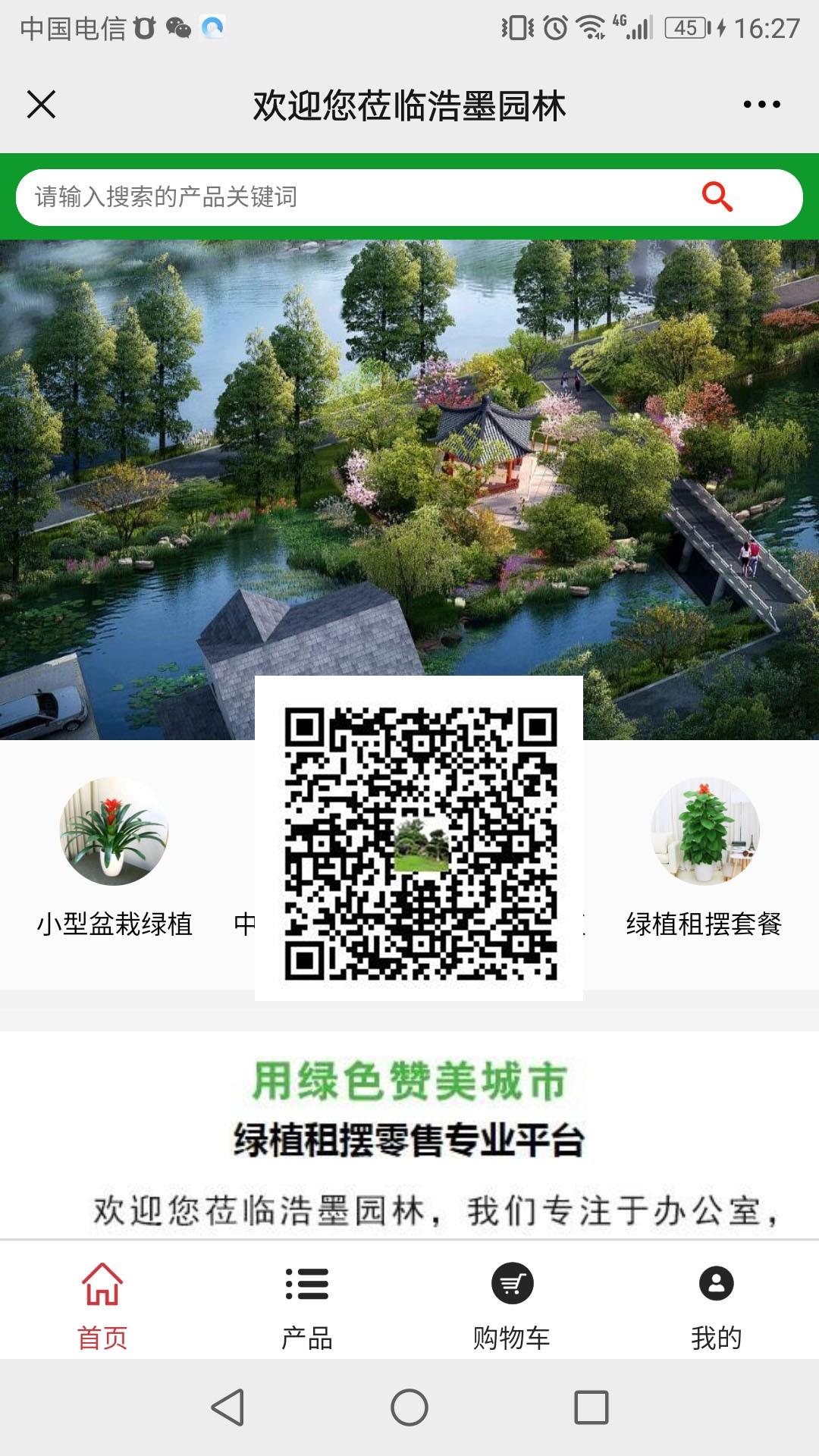Tap the red magnifier search icon
This screenshot has height=1456, width=819.
(717, 197)
